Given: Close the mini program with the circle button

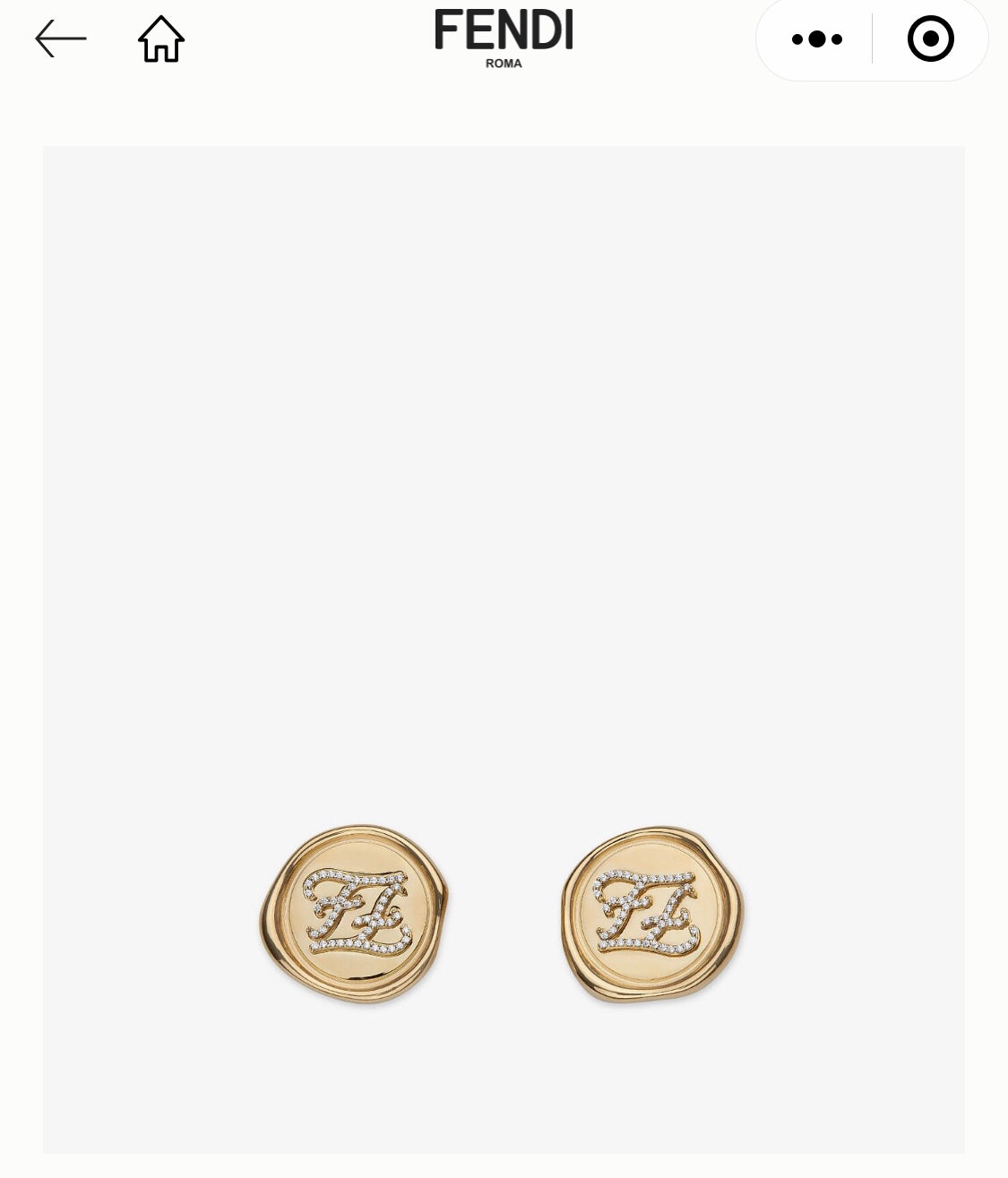Looking at the screenshot, I should point(930,39).
